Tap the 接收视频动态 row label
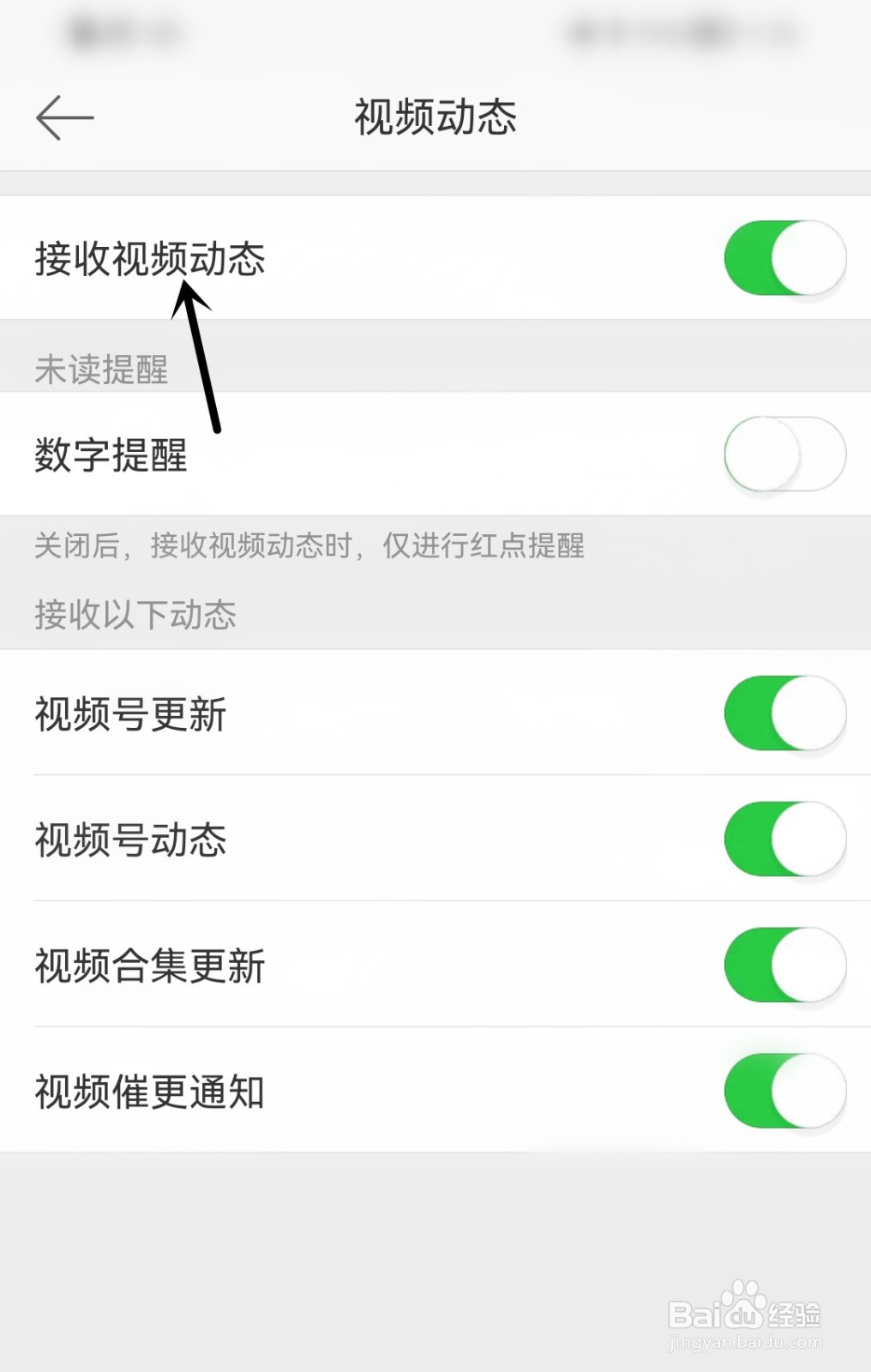 coord(150,257)
